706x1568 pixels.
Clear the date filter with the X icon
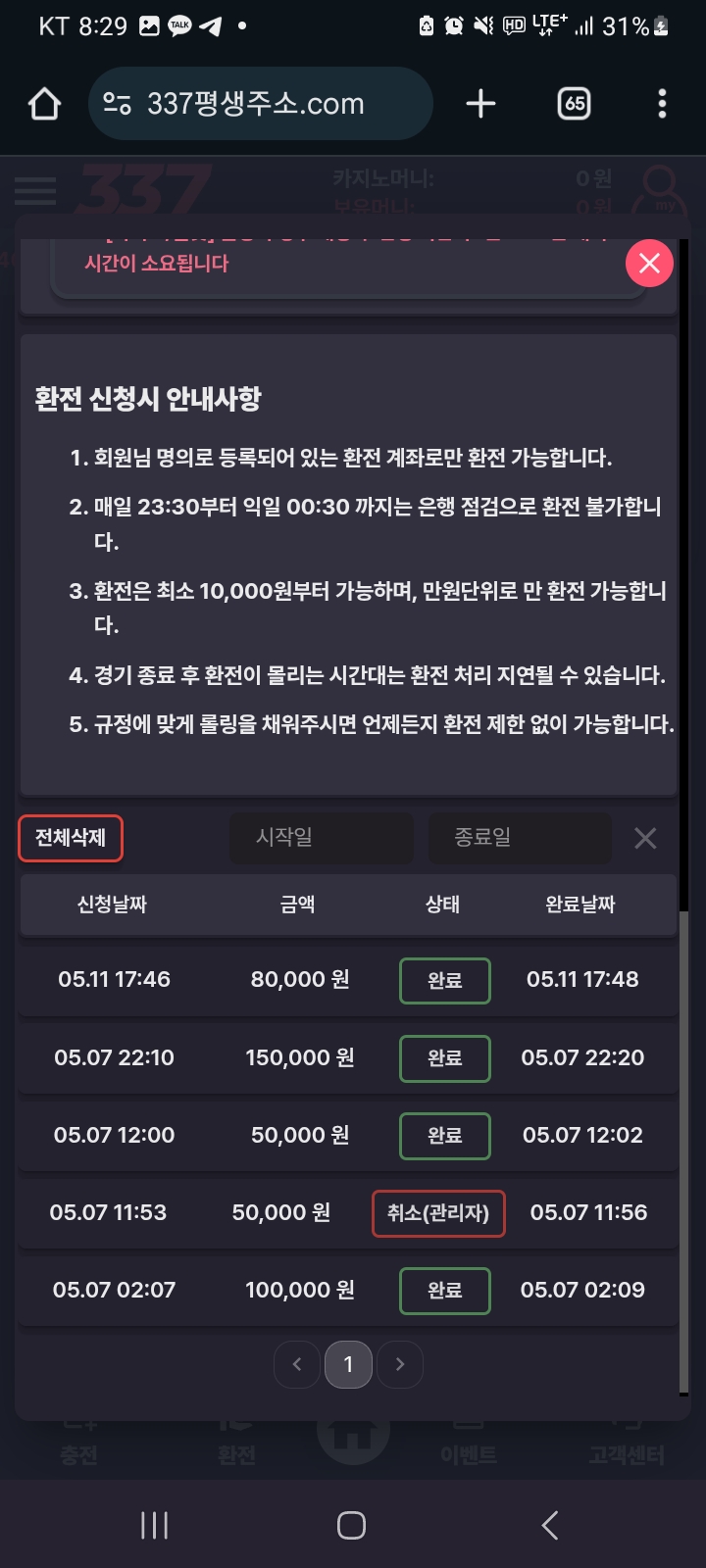[x=645, y=838]
